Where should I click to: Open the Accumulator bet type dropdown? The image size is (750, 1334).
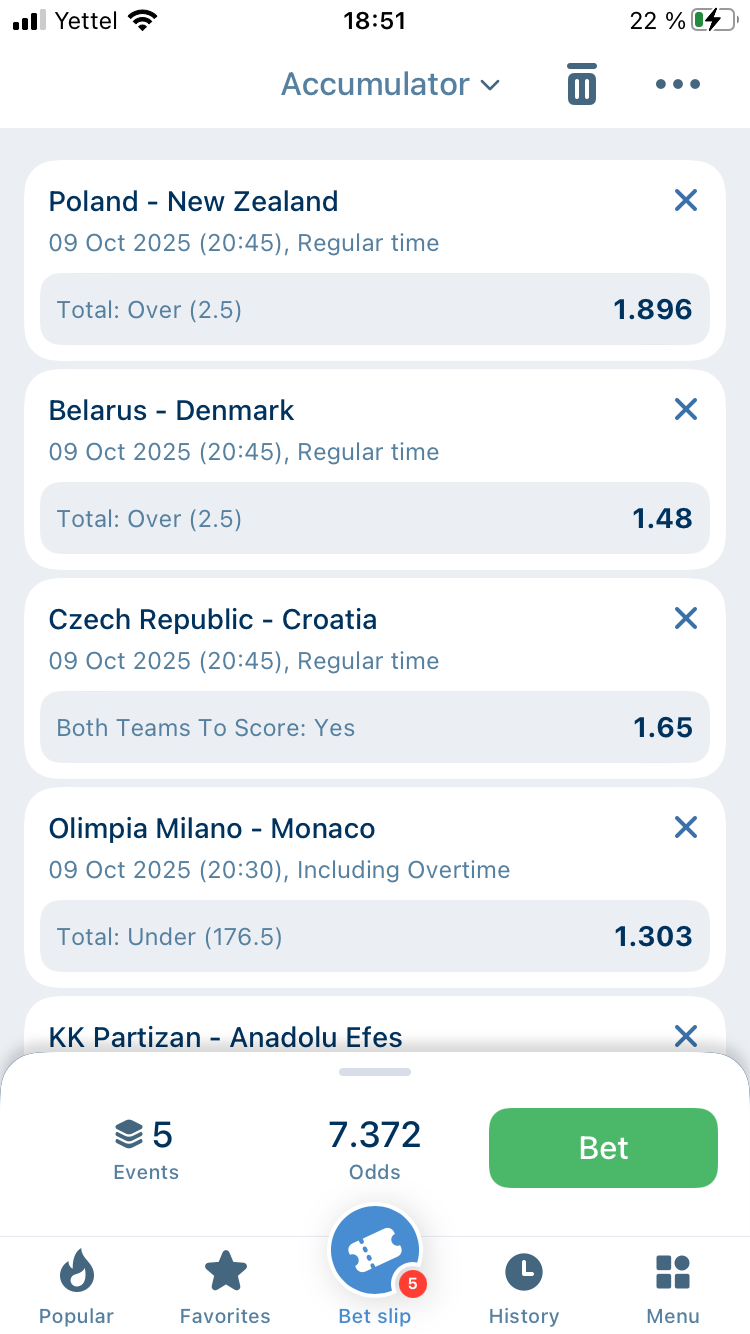(x=390, y=84)
